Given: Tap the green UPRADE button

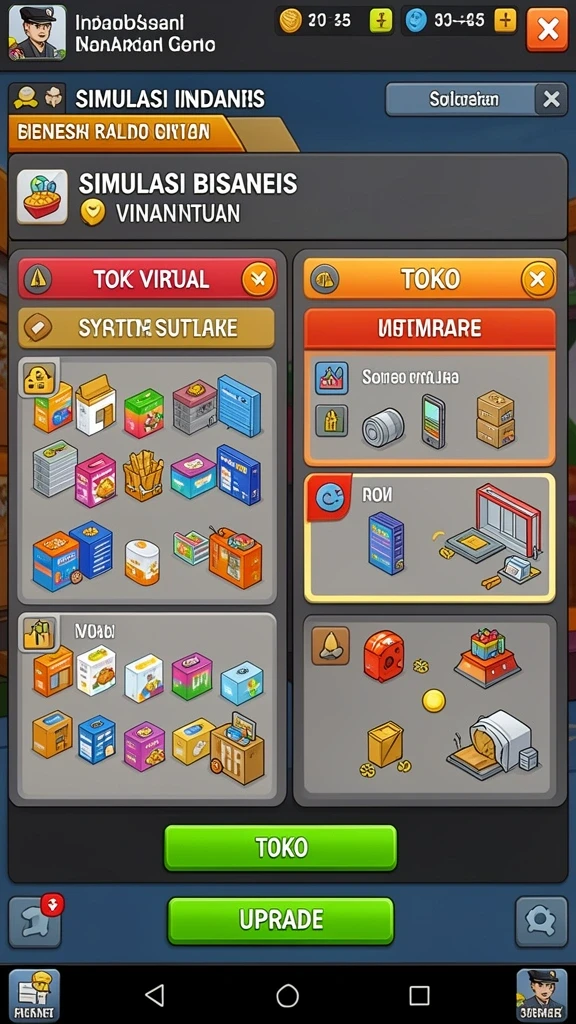Looking at the screenshot, I should click(281, 921).
